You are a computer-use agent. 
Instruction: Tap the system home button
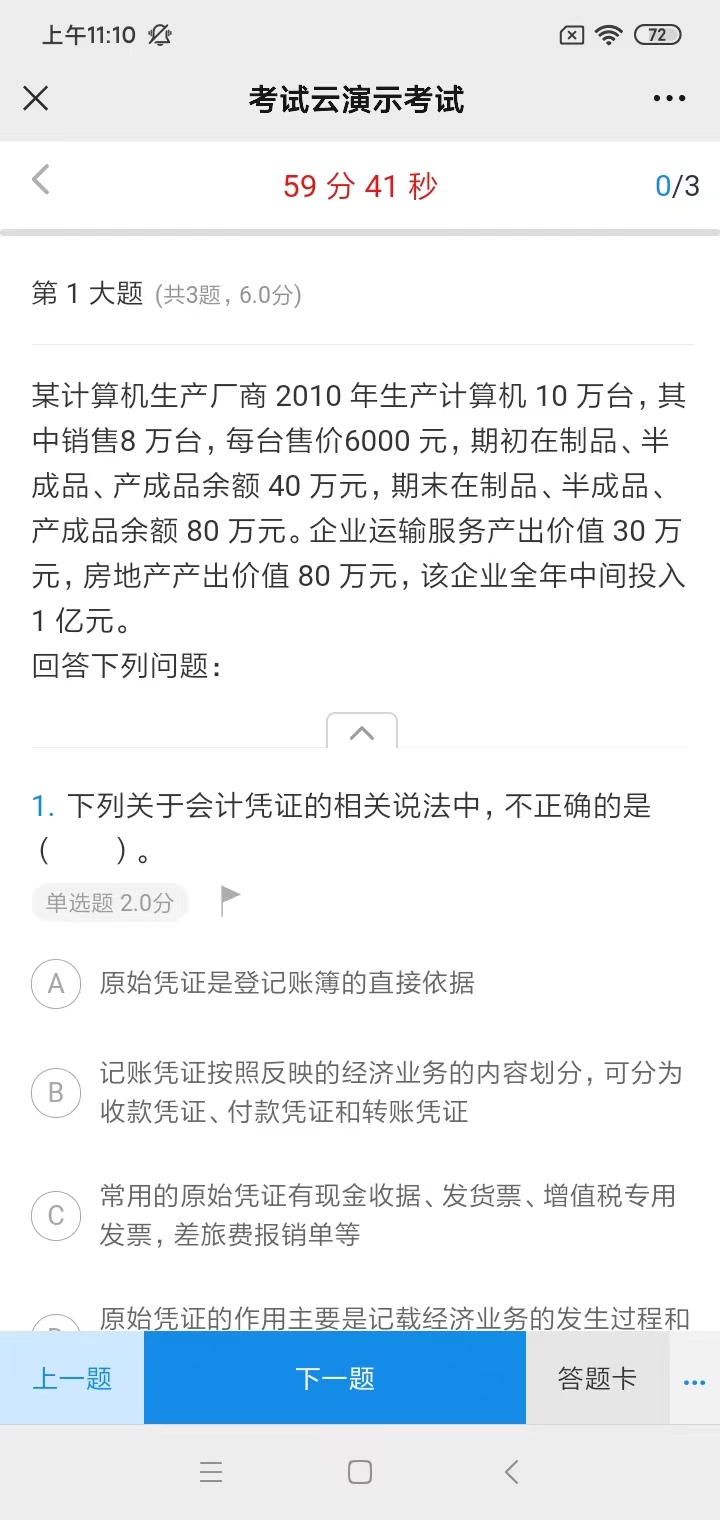tap(360, 1472)
